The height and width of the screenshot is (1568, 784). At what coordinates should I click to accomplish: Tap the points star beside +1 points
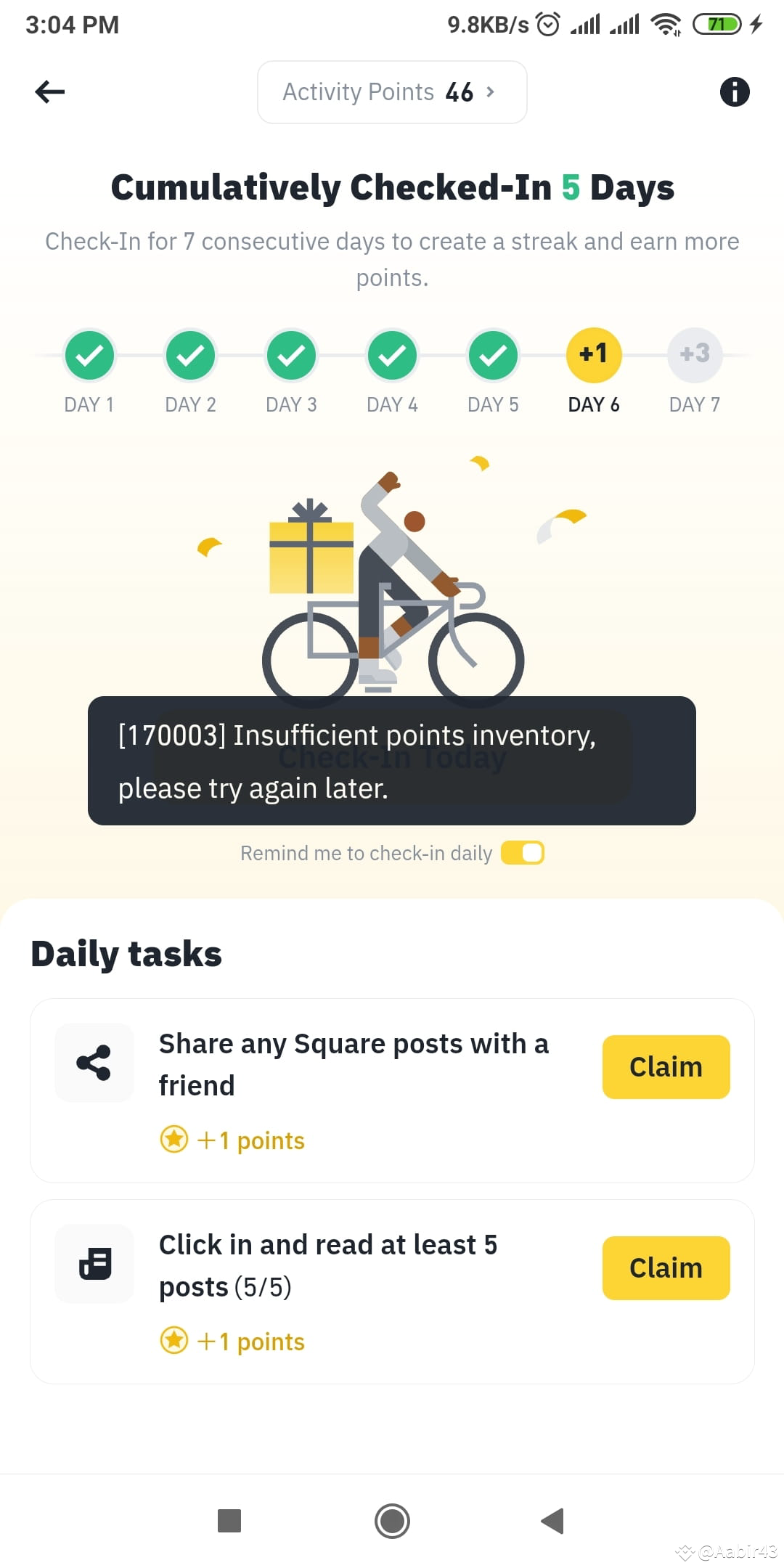coord(174,1140)
